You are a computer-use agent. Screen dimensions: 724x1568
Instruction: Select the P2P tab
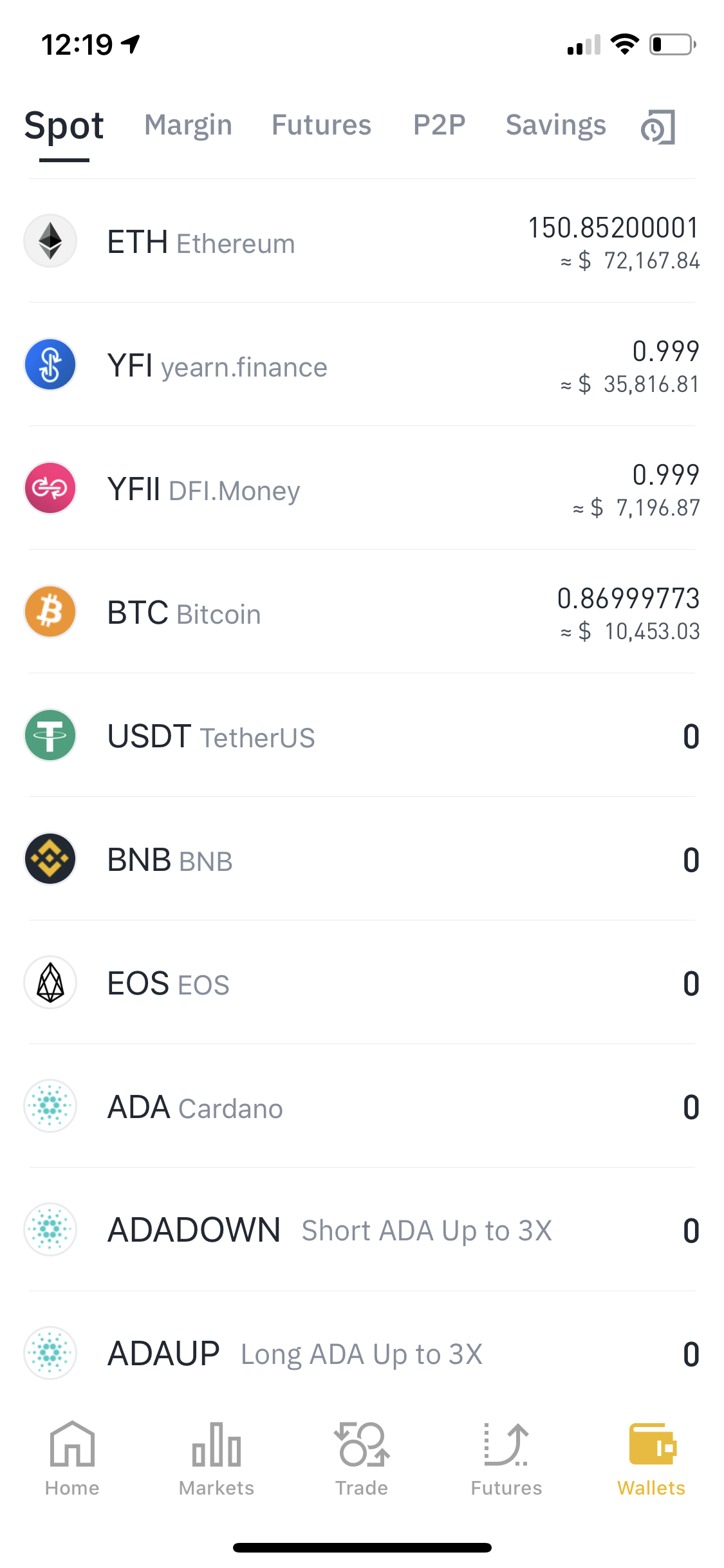[439, 125]
